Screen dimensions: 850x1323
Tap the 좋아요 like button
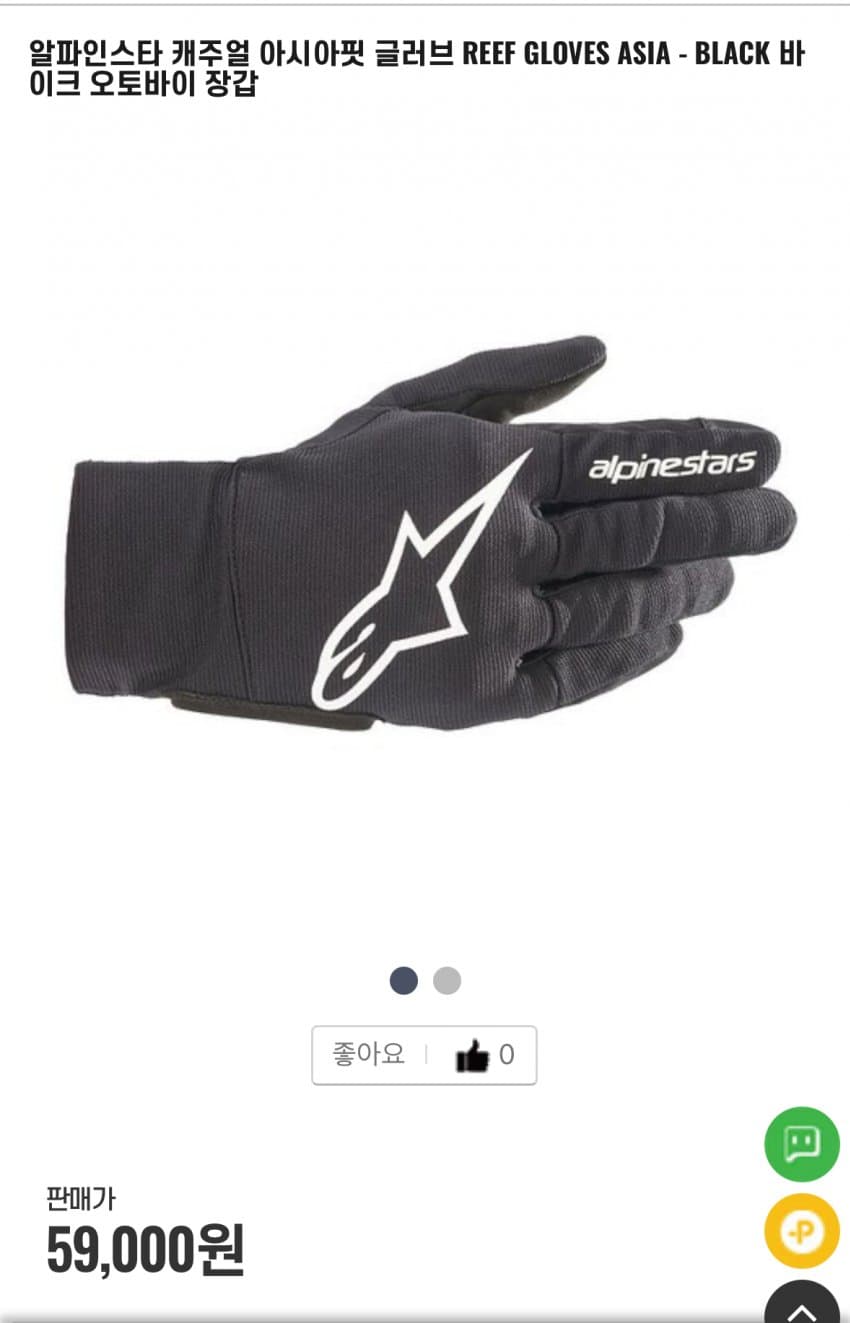424,1055
